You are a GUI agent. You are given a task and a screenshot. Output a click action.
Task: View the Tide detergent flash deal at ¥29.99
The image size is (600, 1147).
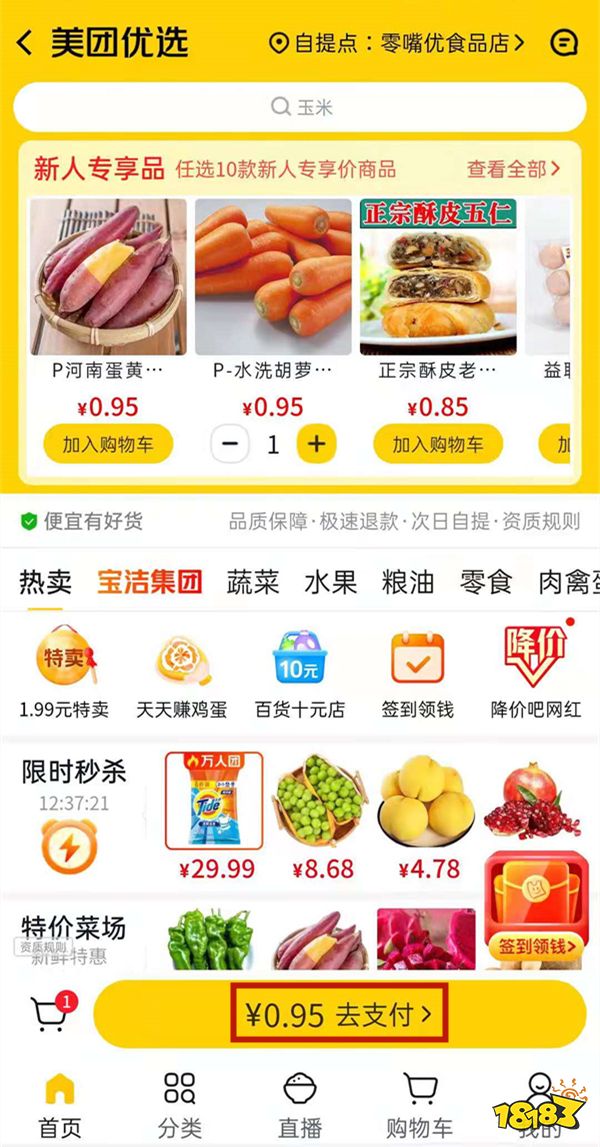(214, 812)
